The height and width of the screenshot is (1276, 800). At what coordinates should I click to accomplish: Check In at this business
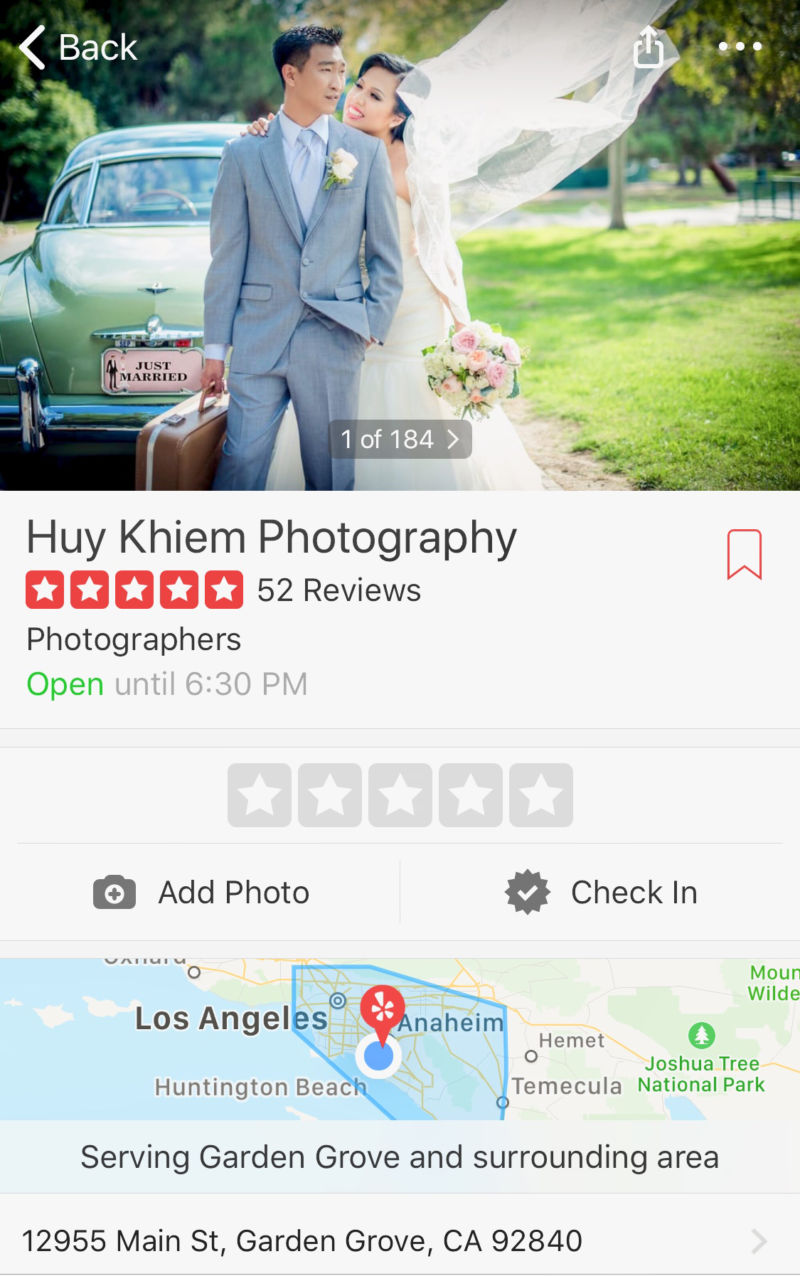(x=601, y=892)
